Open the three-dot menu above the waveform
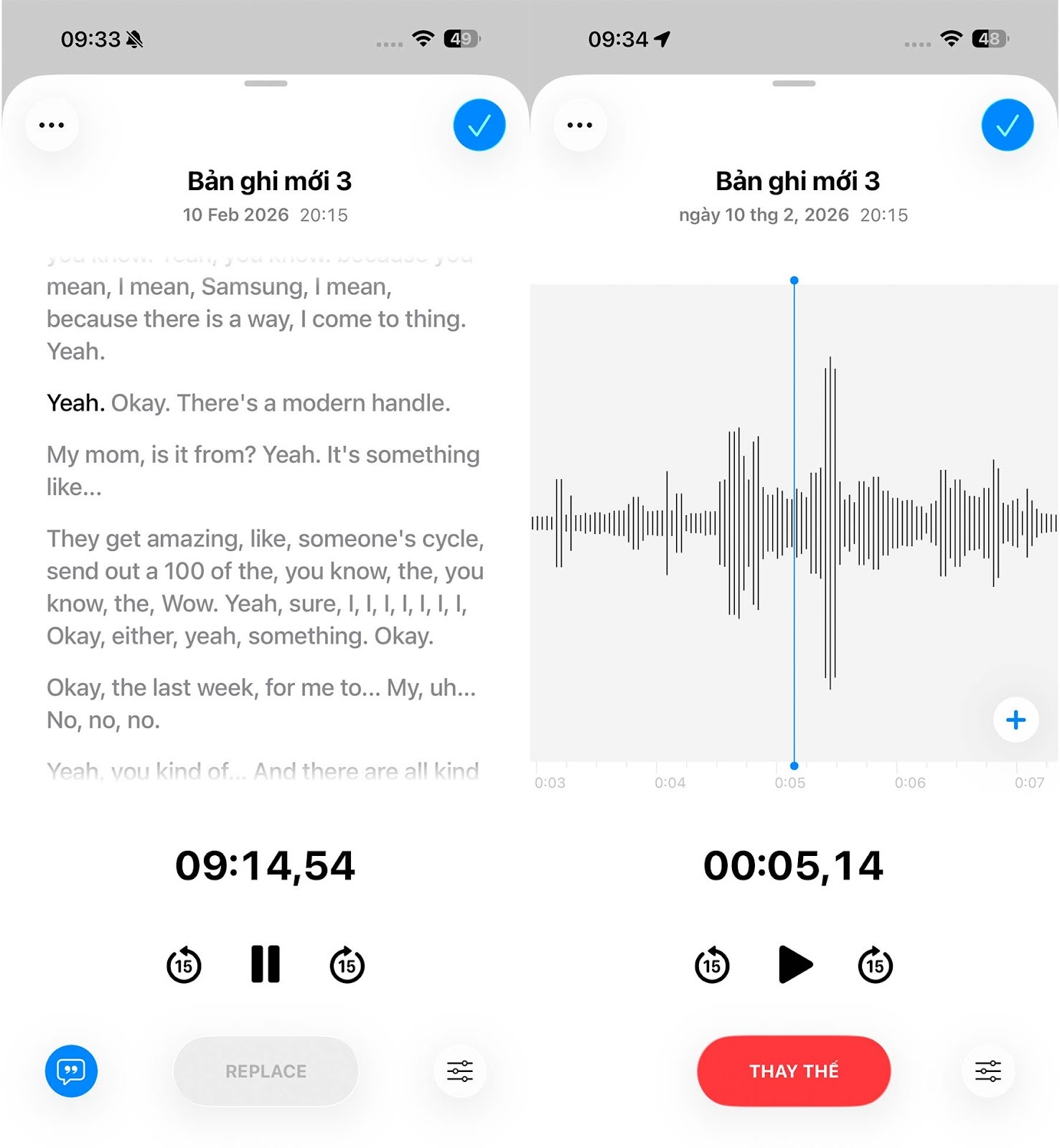Image resolution: width=1060 pixels, height=1148 pixels. click(x=580, y=125)
